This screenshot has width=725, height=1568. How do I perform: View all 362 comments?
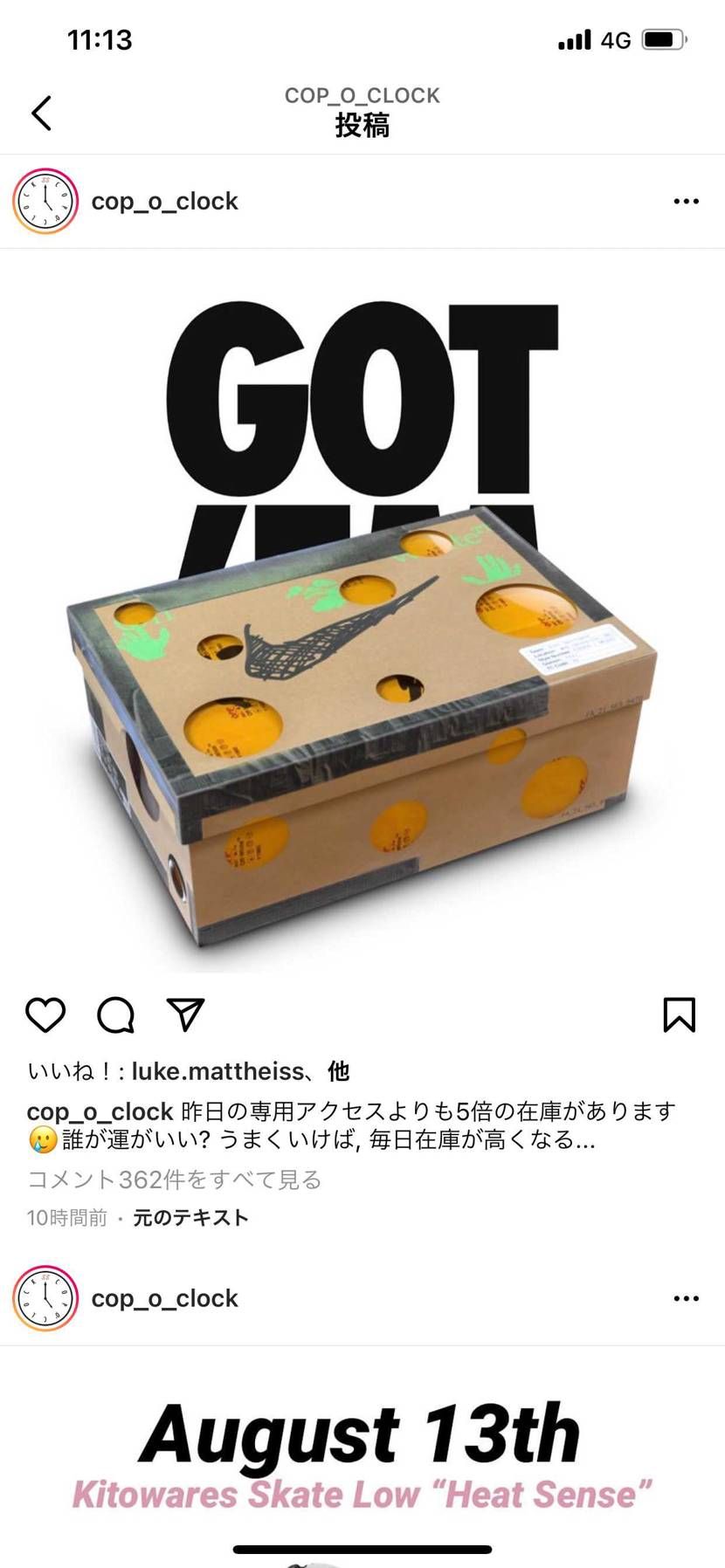[175, 1179]
